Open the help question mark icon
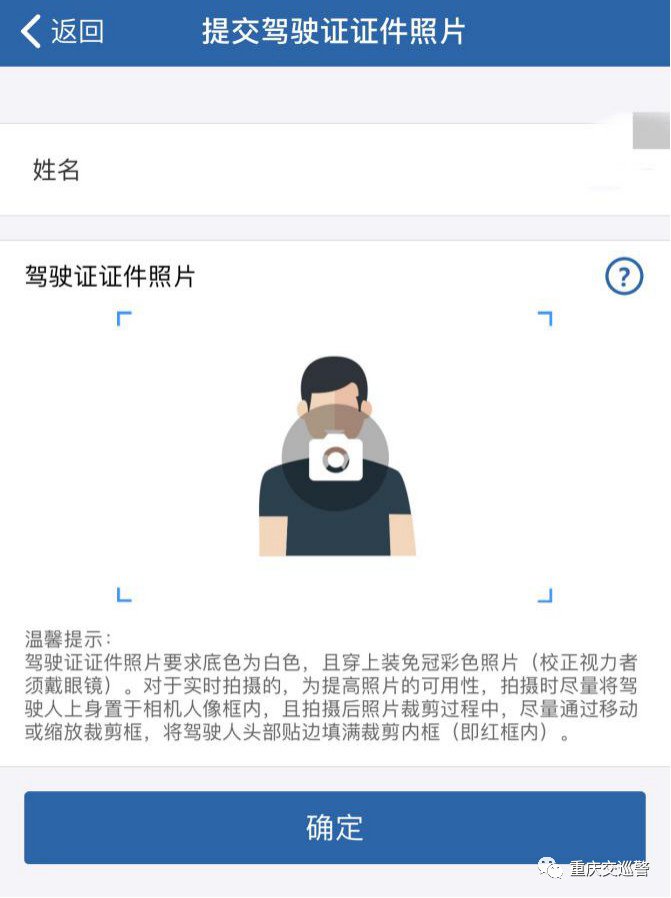The image size is (671, 898). 624,277
